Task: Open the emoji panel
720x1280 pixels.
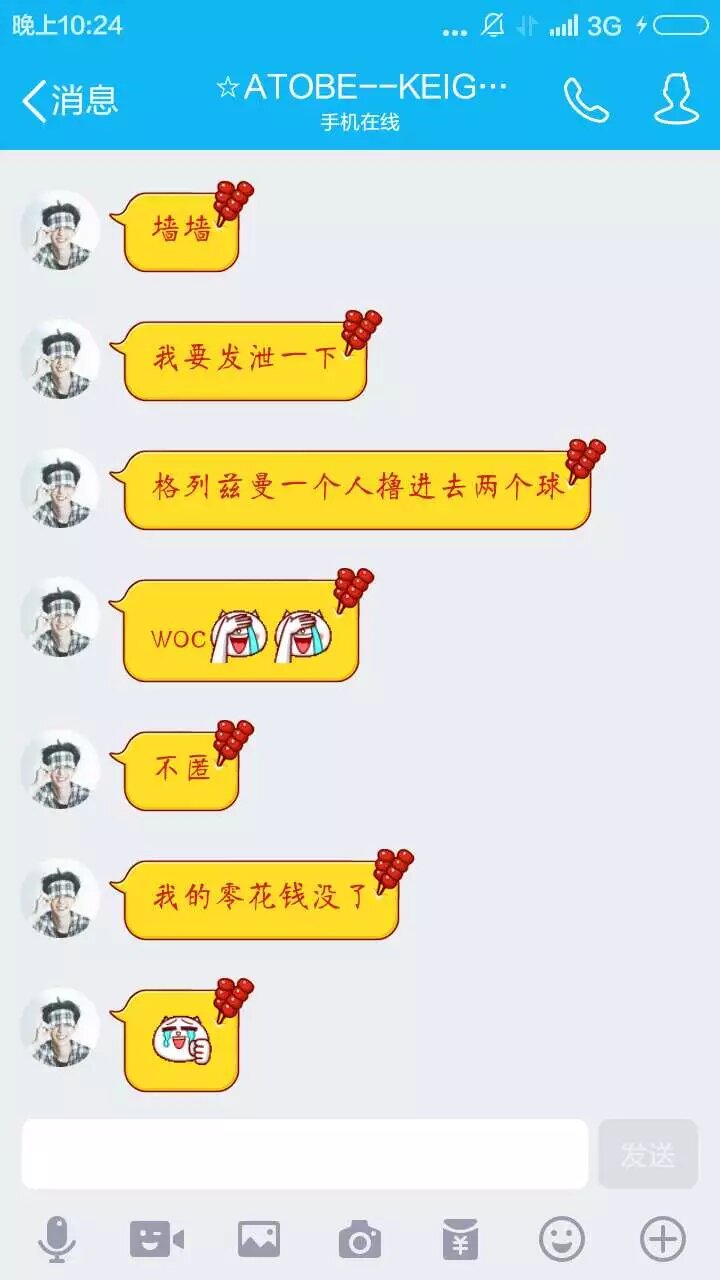Action: 562,1240
